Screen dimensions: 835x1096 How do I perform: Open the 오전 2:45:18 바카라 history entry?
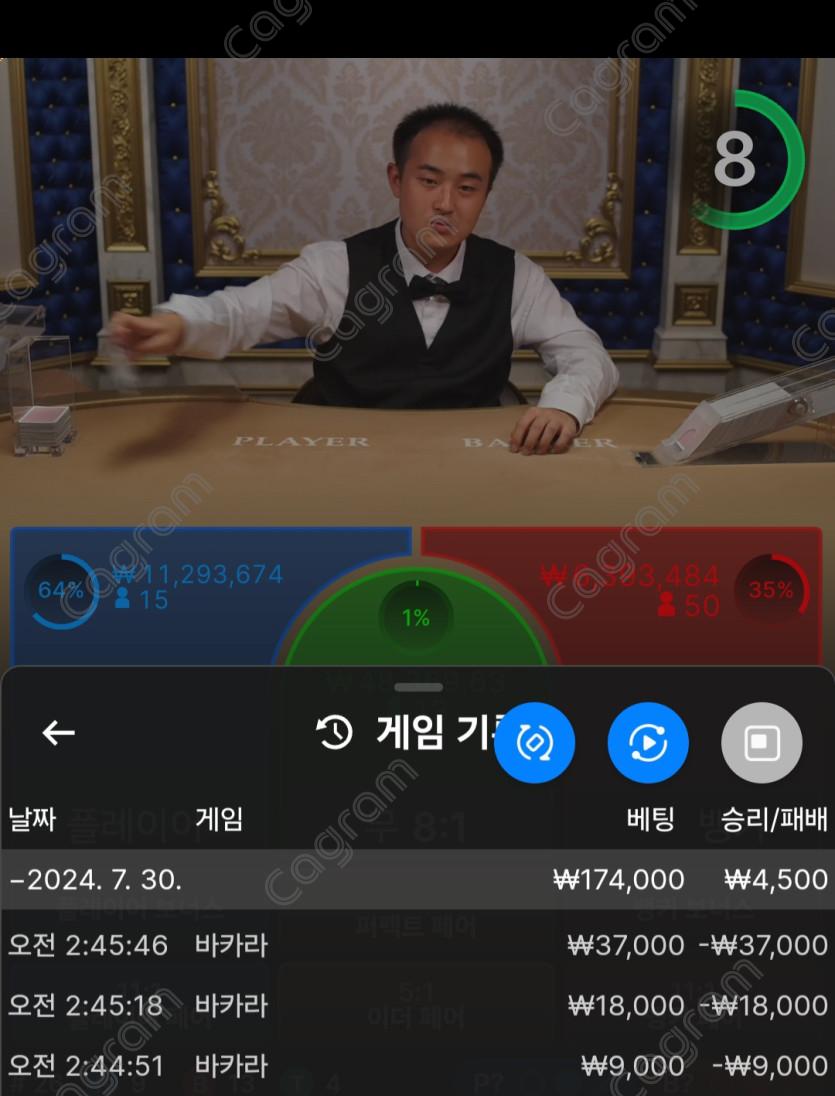coord(417,1005)
